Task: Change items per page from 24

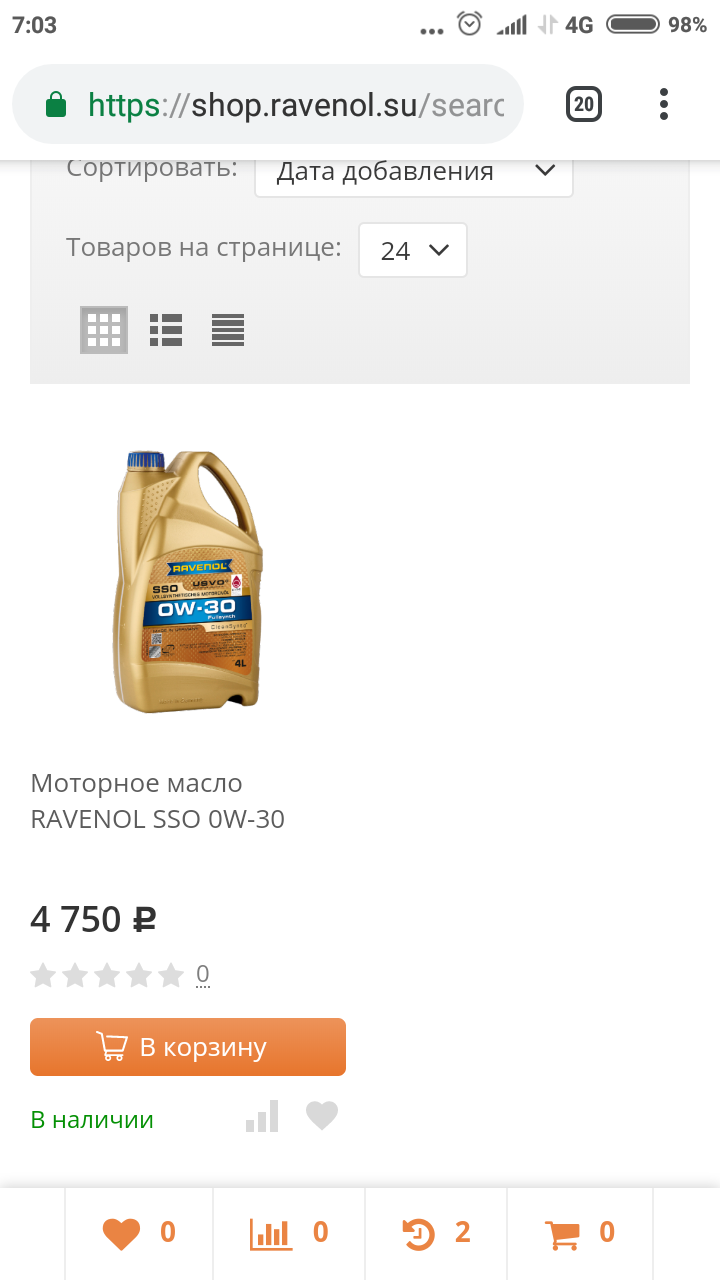Action: point(413,250)
